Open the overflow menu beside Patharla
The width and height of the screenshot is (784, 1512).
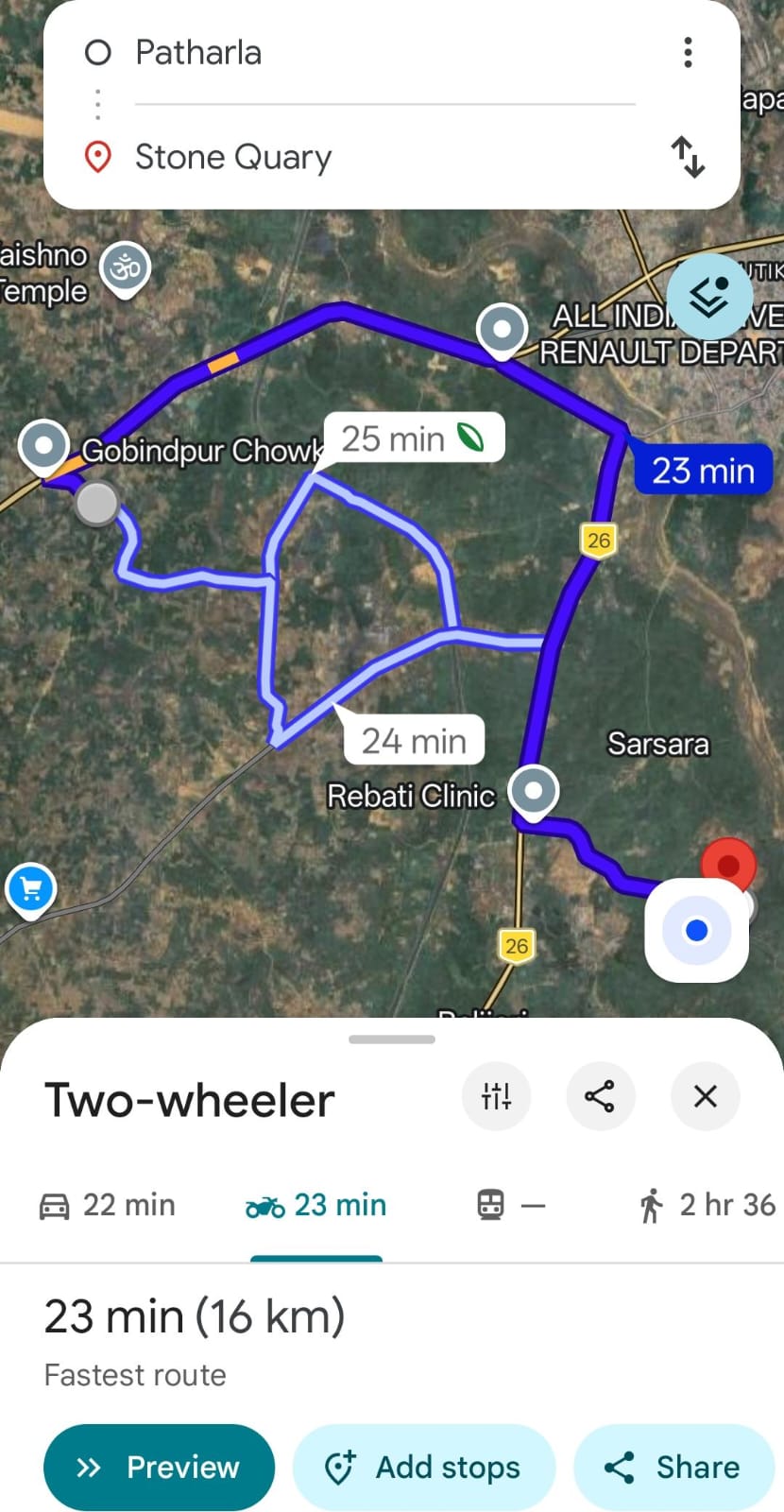[x=688, y=52]
